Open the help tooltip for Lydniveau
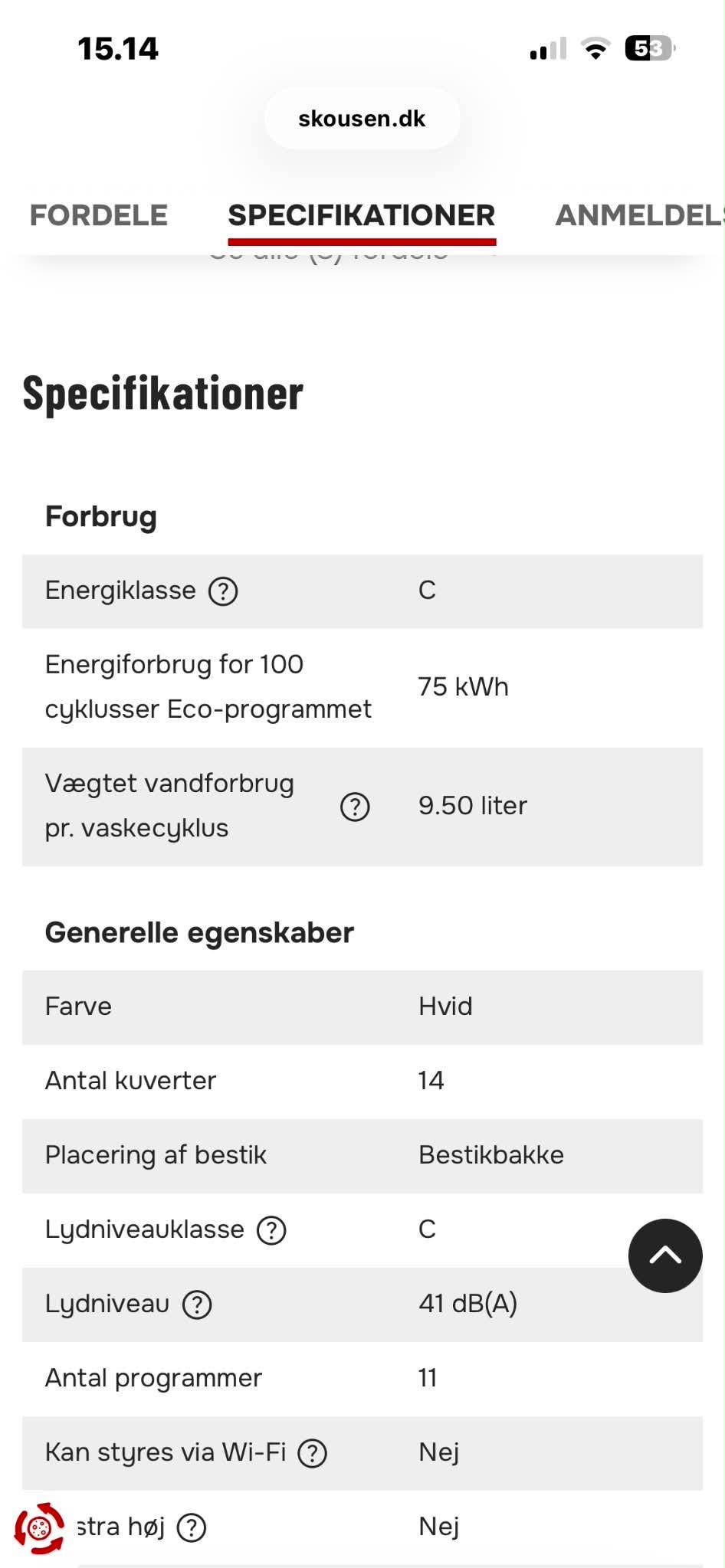The height and width of the screenshot is (1568, 725). (197, 1304)
